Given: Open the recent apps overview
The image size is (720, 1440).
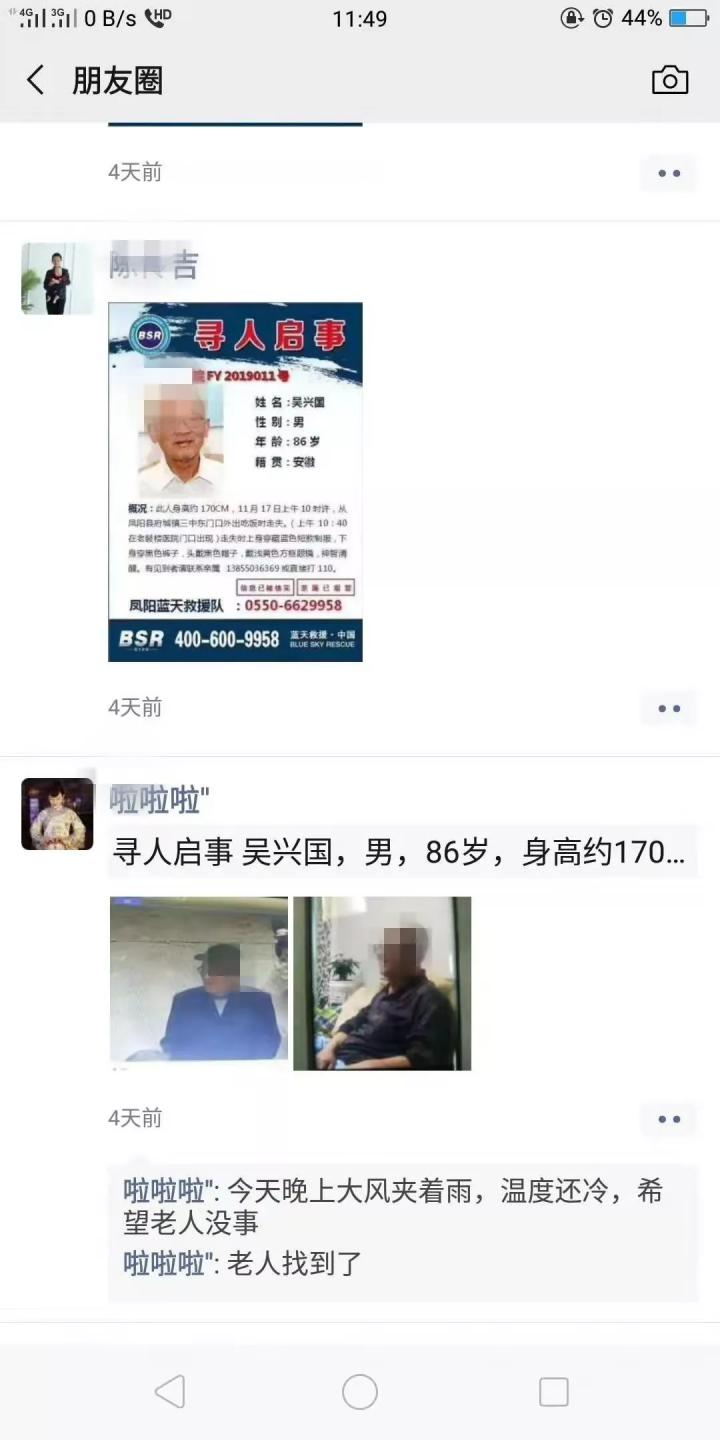Looking at the screenshot, I should point(553,1391).
